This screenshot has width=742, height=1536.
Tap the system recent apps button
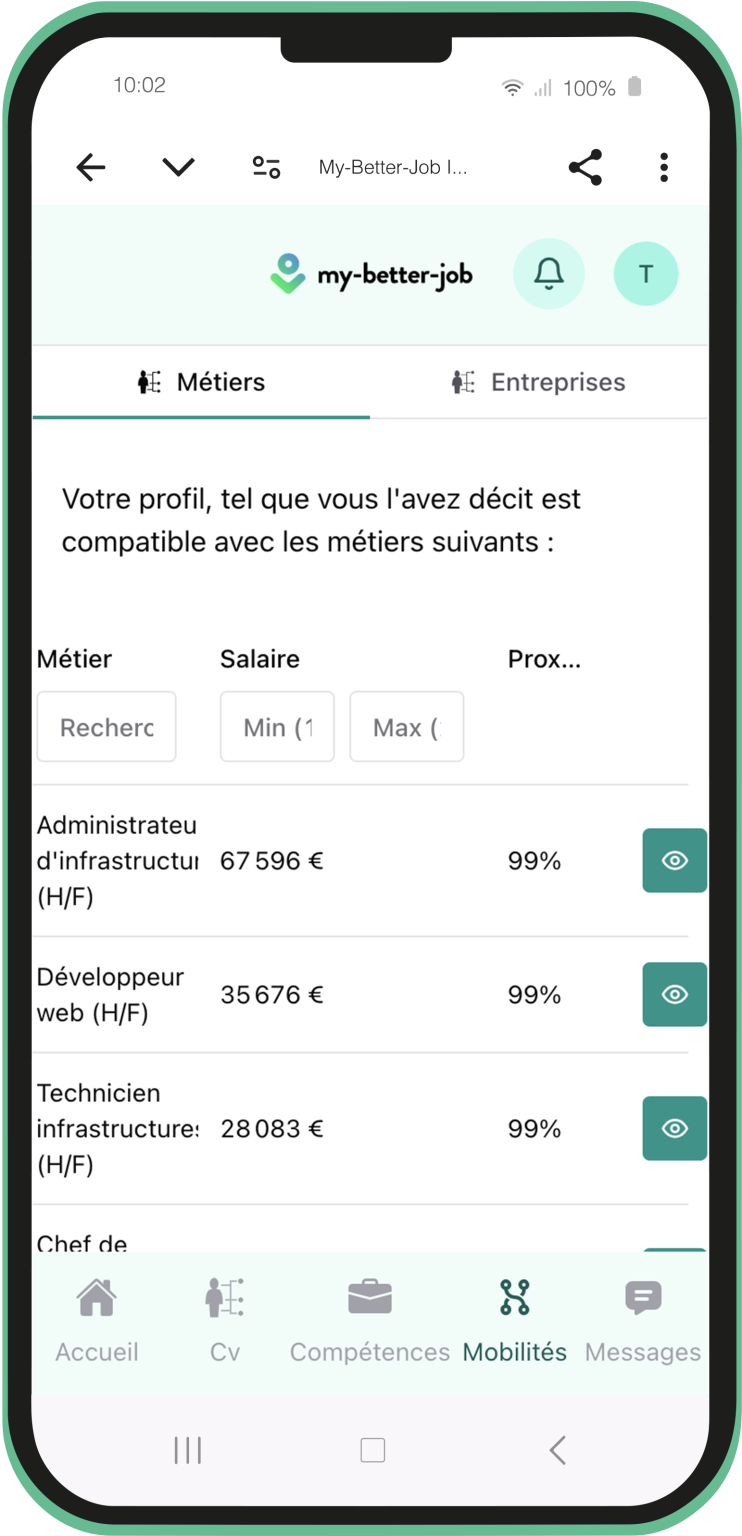coord(188,1450)
